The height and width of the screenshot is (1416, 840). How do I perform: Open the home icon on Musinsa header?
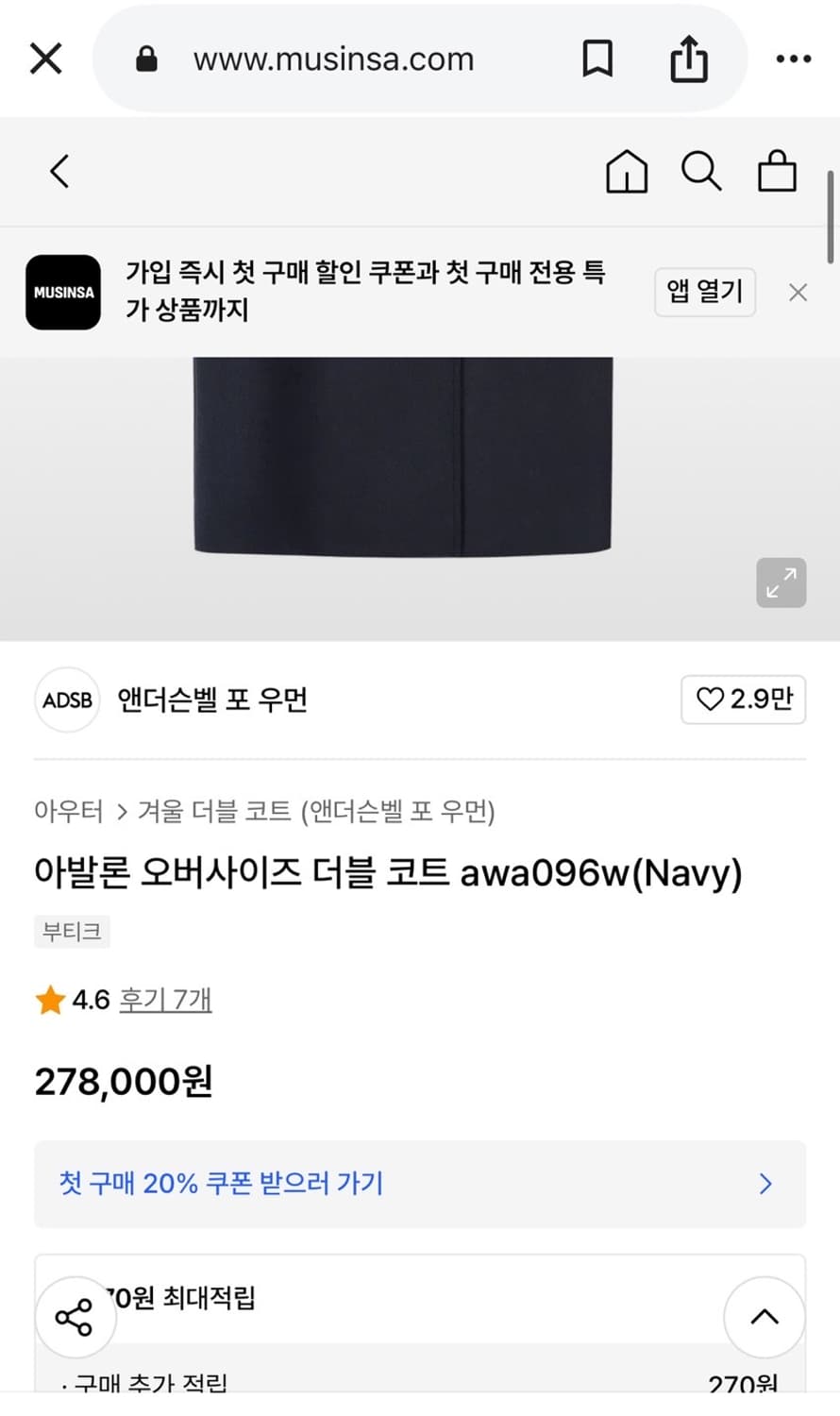click(x=626, y=172)
